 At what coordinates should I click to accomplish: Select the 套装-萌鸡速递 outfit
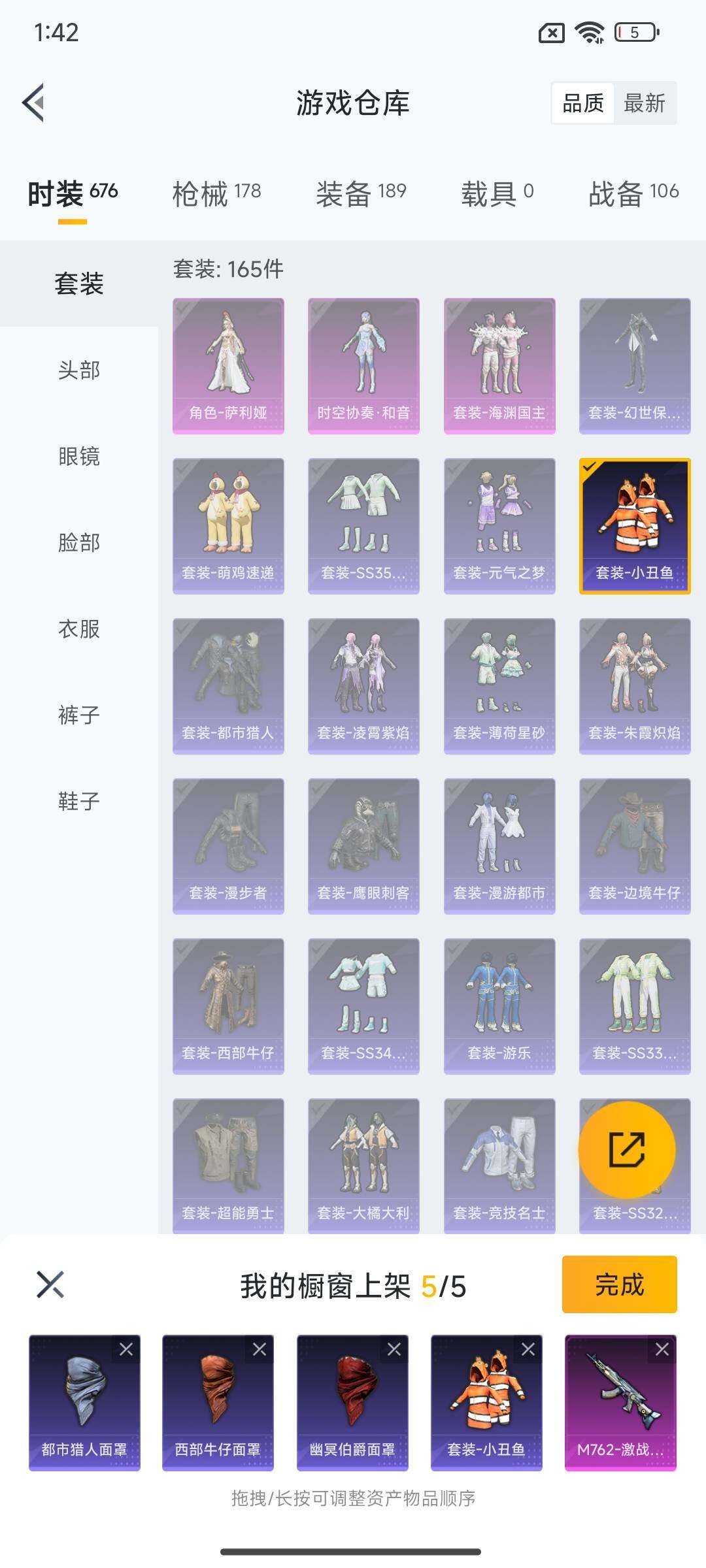228,525
